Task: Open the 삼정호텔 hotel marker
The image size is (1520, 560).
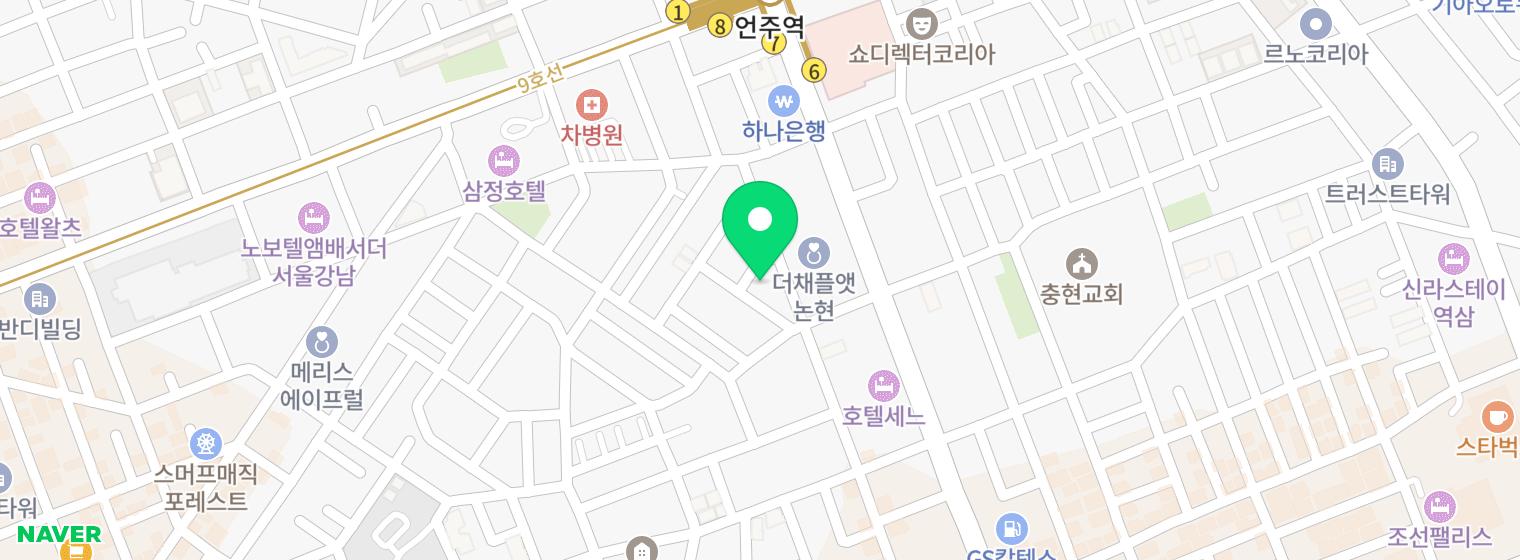Action: 504,160
